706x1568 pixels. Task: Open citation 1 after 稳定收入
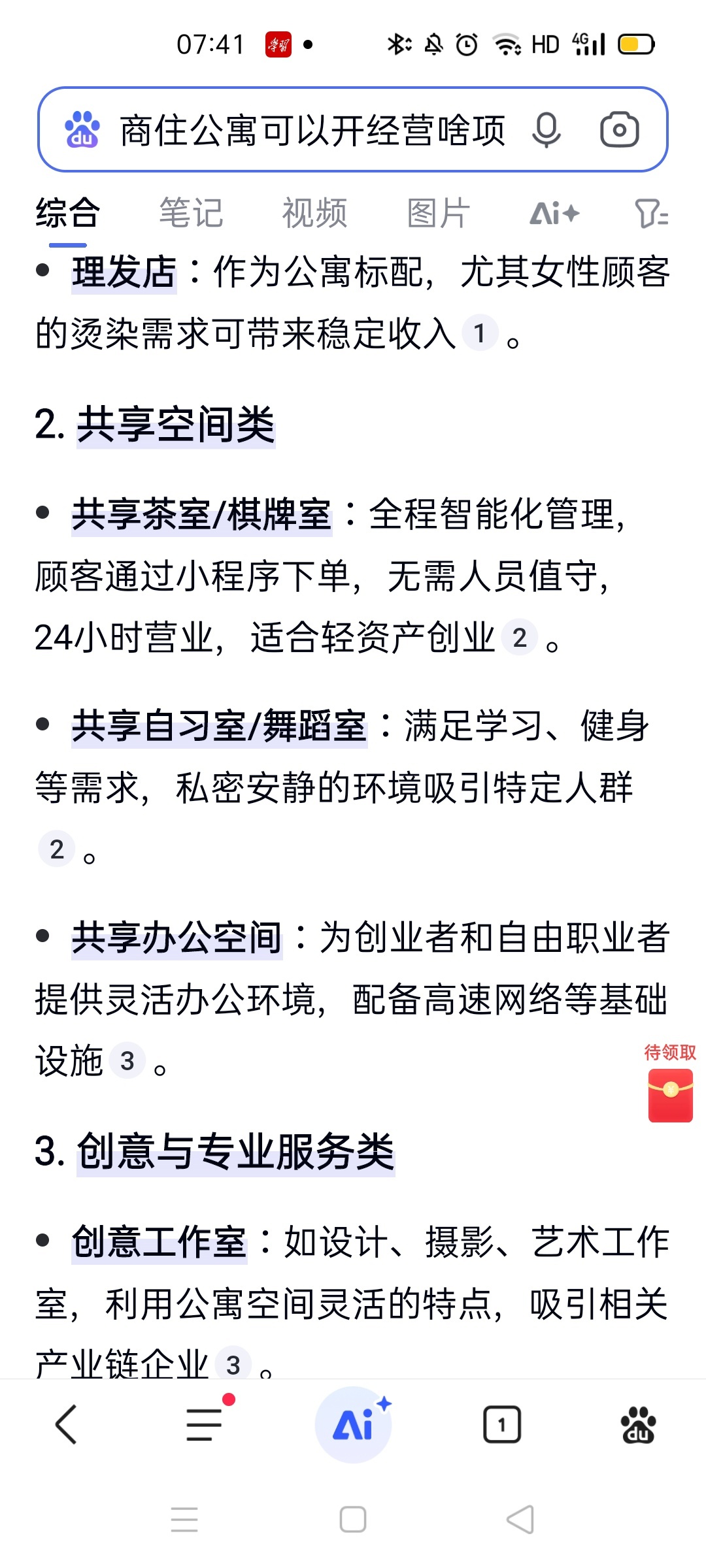point(479,333)
